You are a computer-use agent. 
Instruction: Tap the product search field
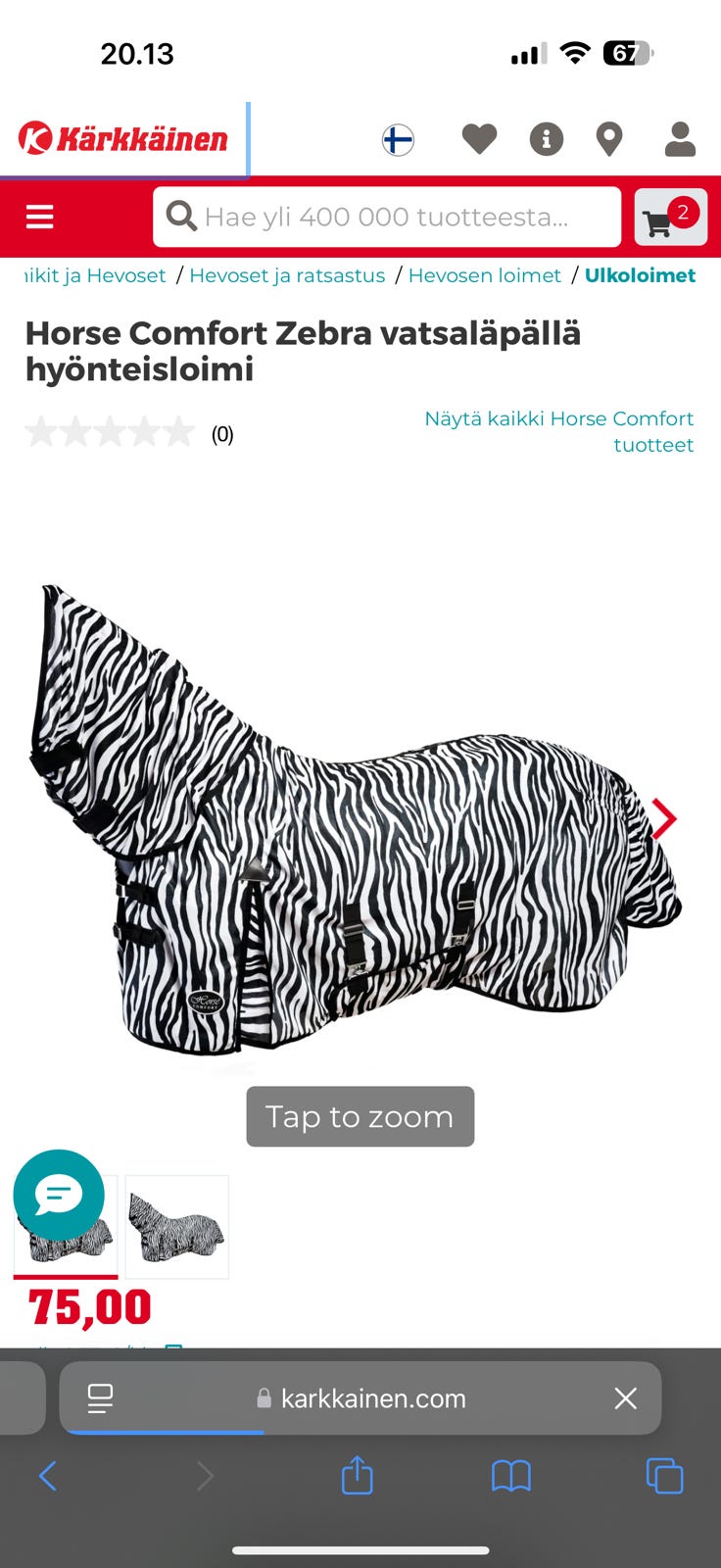pos(387,217)
